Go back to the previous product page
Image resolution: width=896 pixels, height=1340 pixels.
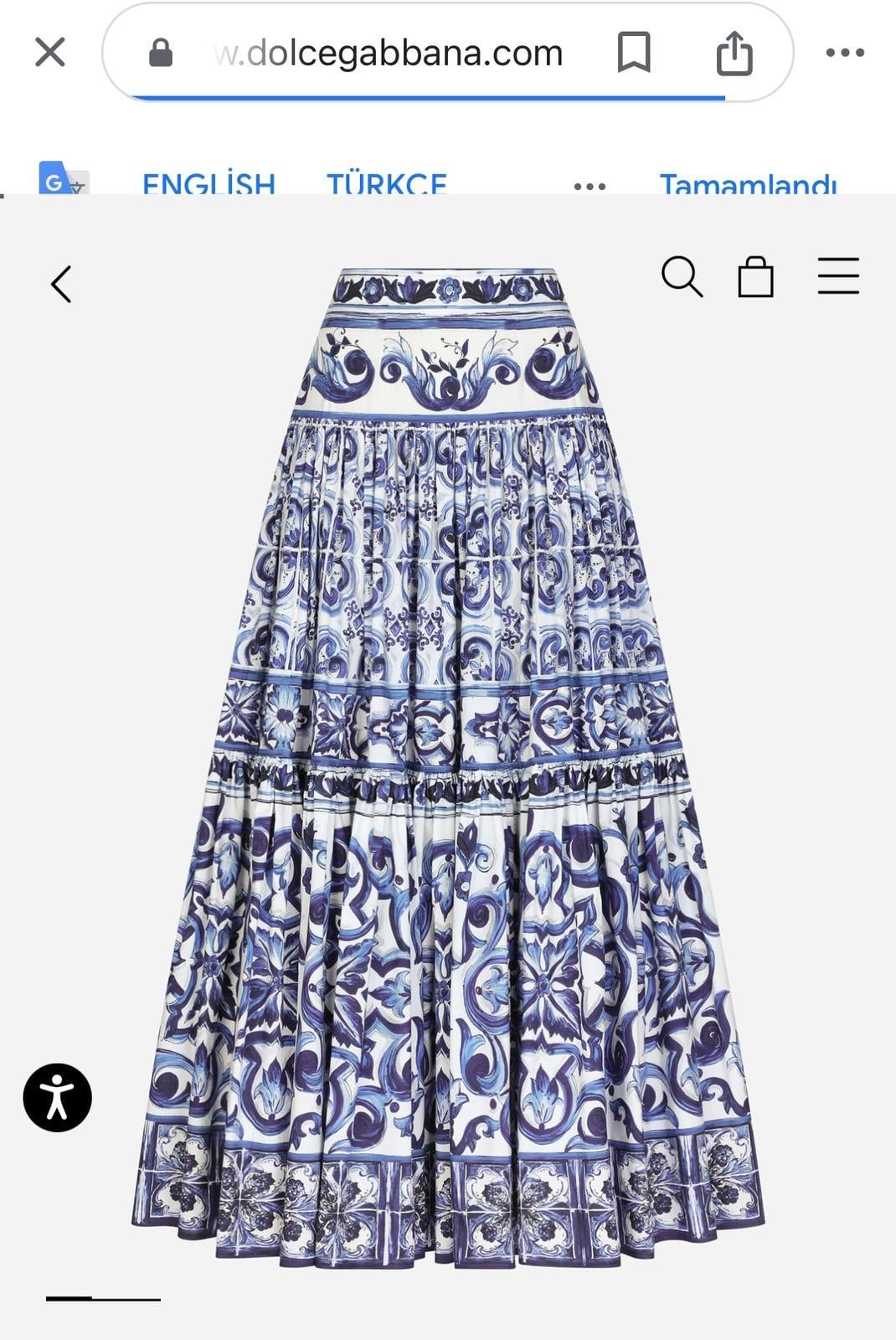[x=61, y=284]
